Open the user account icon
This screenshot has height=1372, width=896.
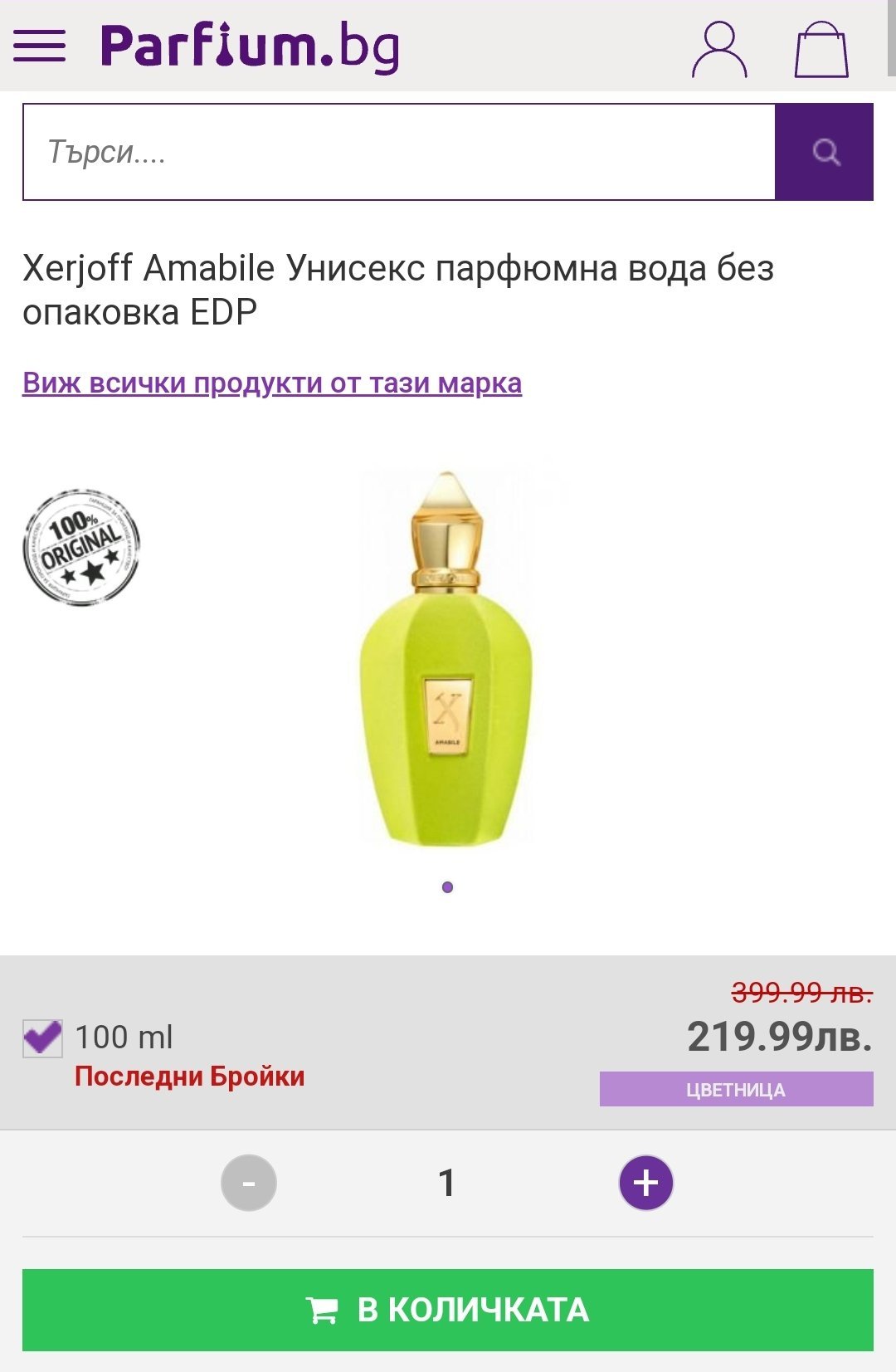719,49
